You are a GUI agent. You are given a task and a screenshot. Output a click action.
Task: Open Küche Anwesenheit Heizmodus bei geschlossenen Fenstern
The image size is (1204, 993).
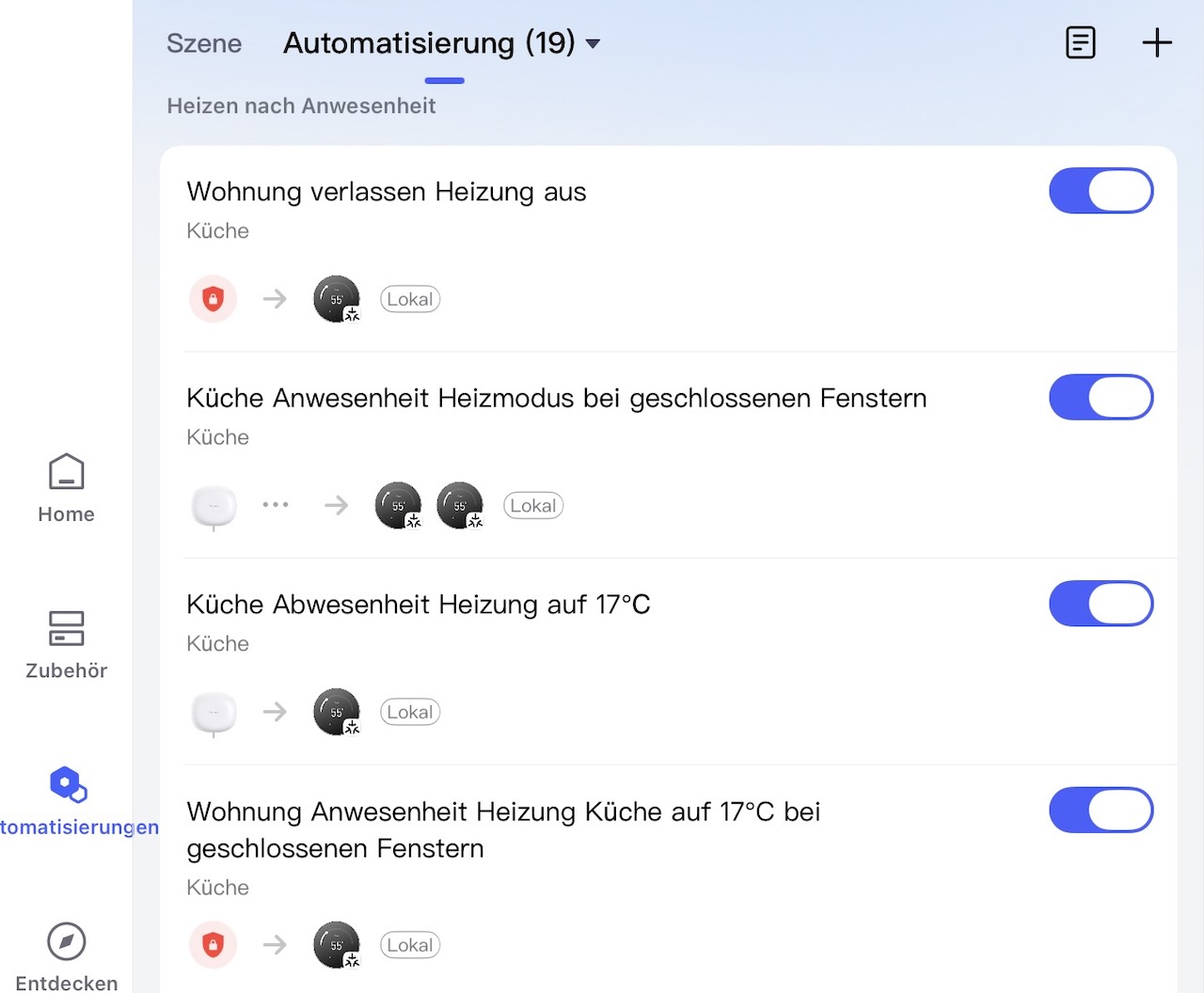pos(556,399)
